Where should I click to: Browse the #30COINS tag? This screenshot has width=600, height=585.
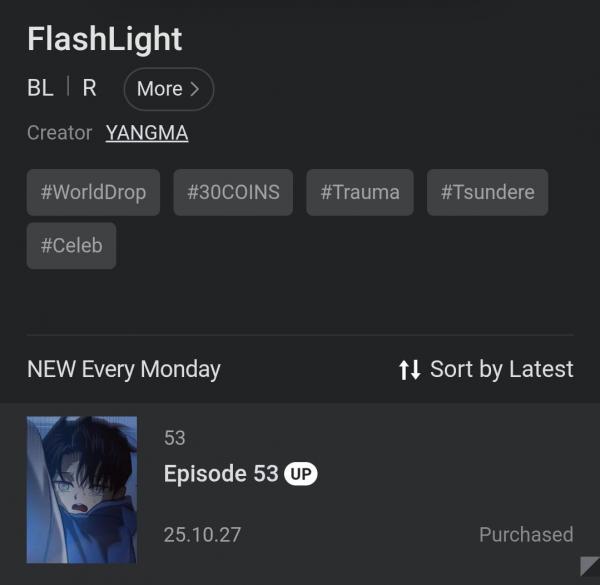pos(233,192)
